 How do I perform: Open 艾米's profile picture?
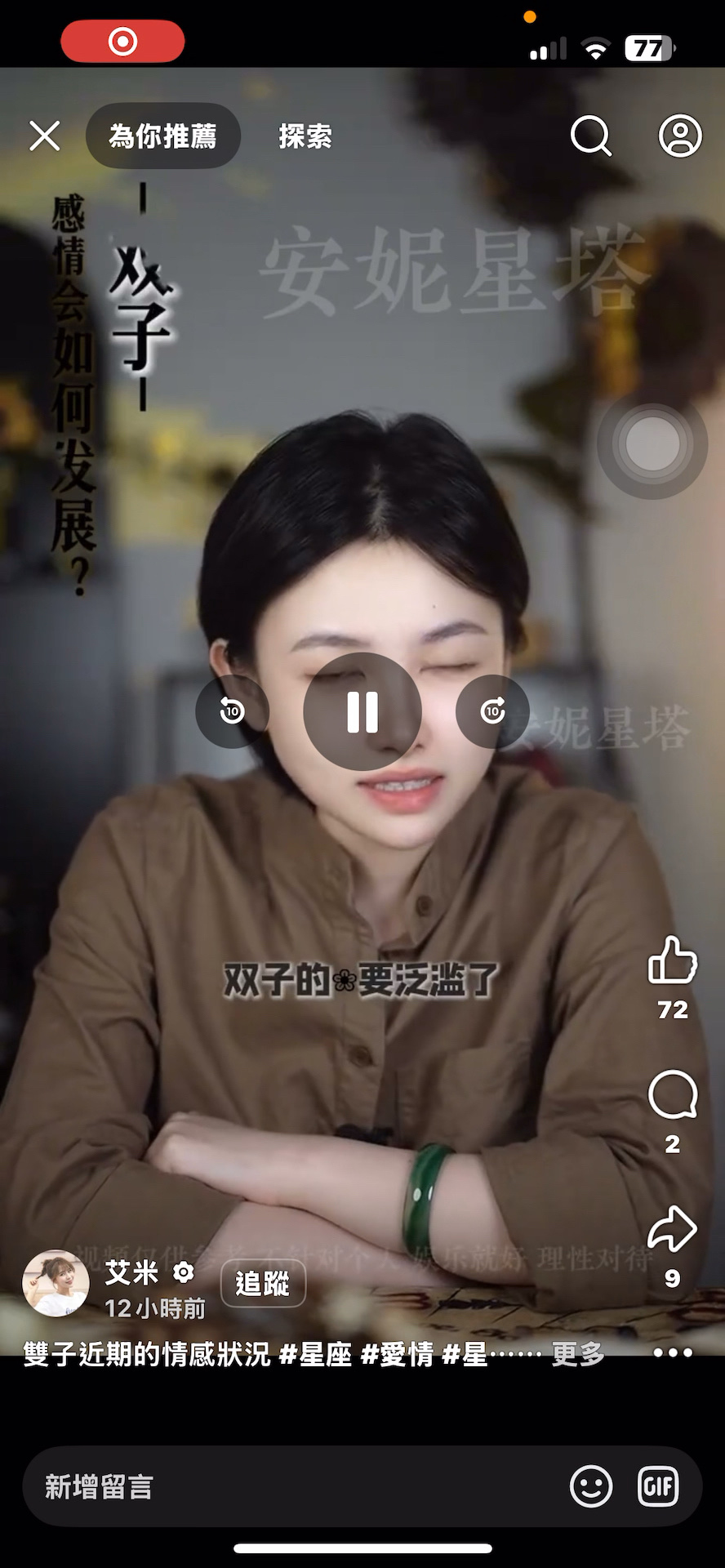coord(56,1283)
